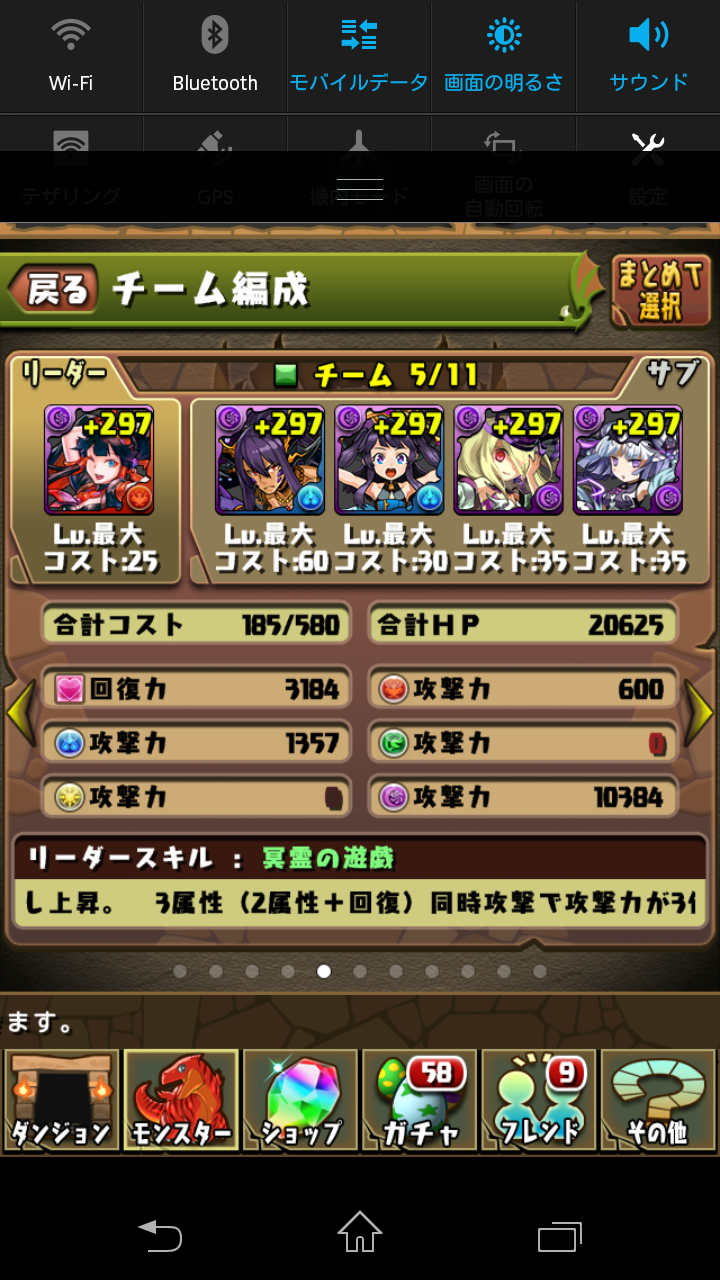Toggle the Bluetooth quick setting

coord(215,56)
